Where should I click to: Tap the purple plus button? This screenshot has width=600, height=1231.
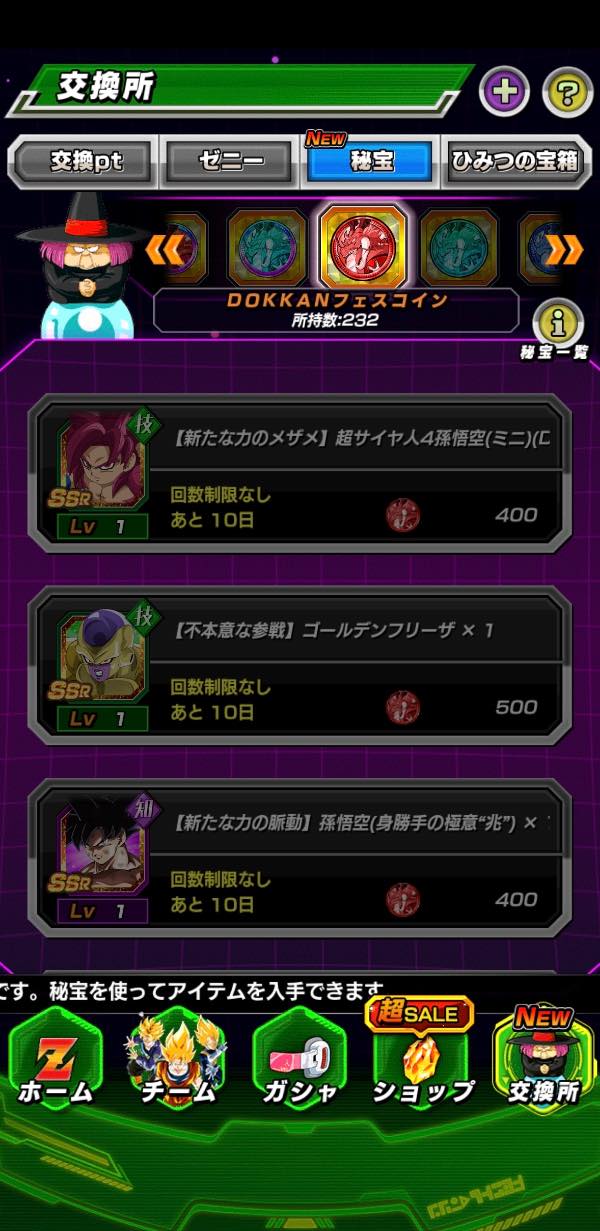[x=505, y=93]
